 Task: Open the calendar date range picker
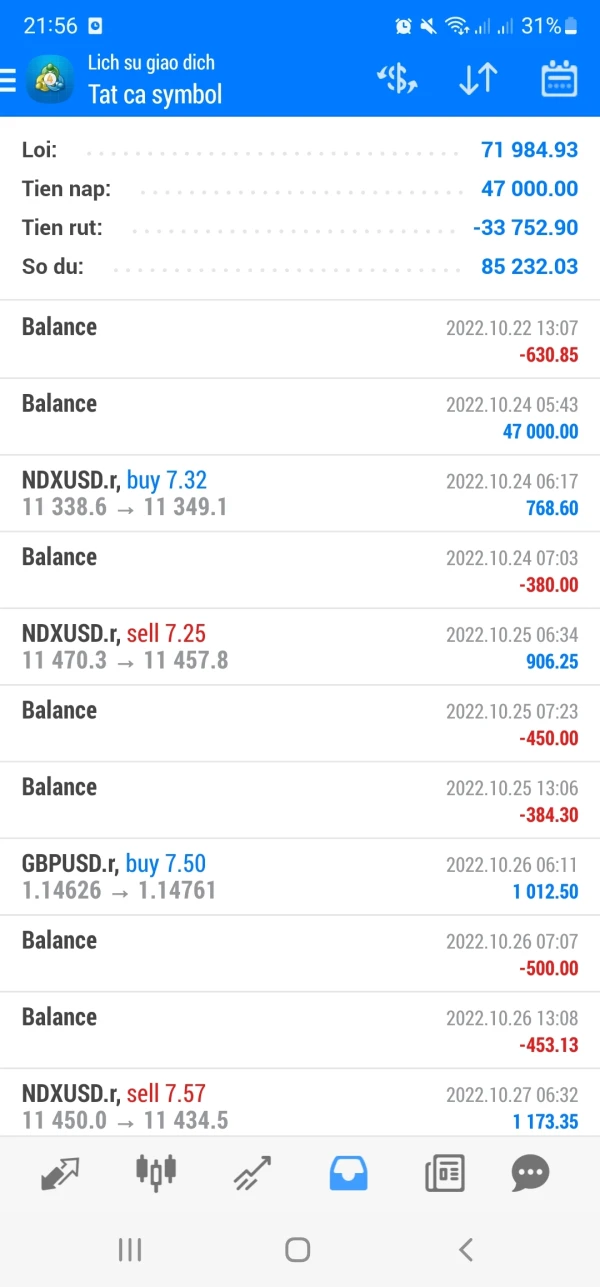point(559,80)
